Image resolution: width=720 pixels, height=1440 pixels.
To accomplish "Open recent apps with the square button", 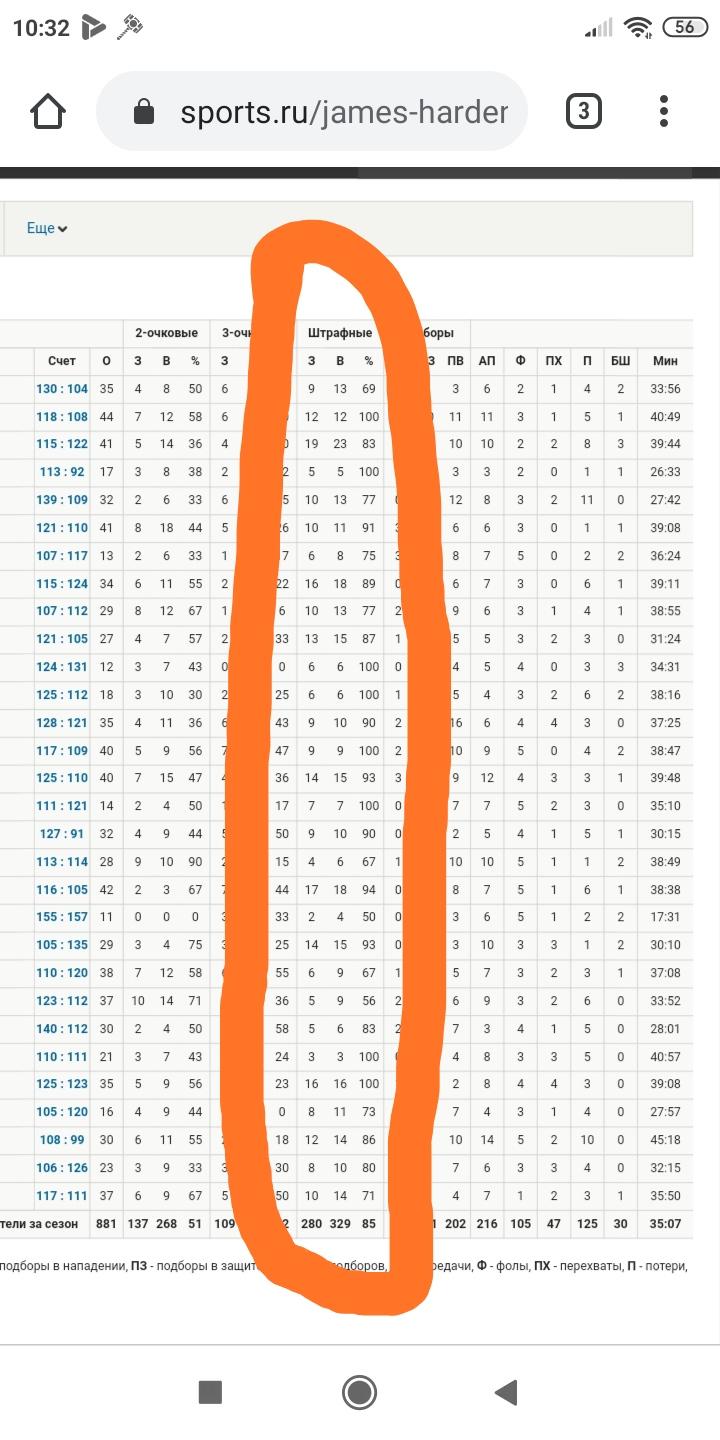I will [x=210, y=1392].
